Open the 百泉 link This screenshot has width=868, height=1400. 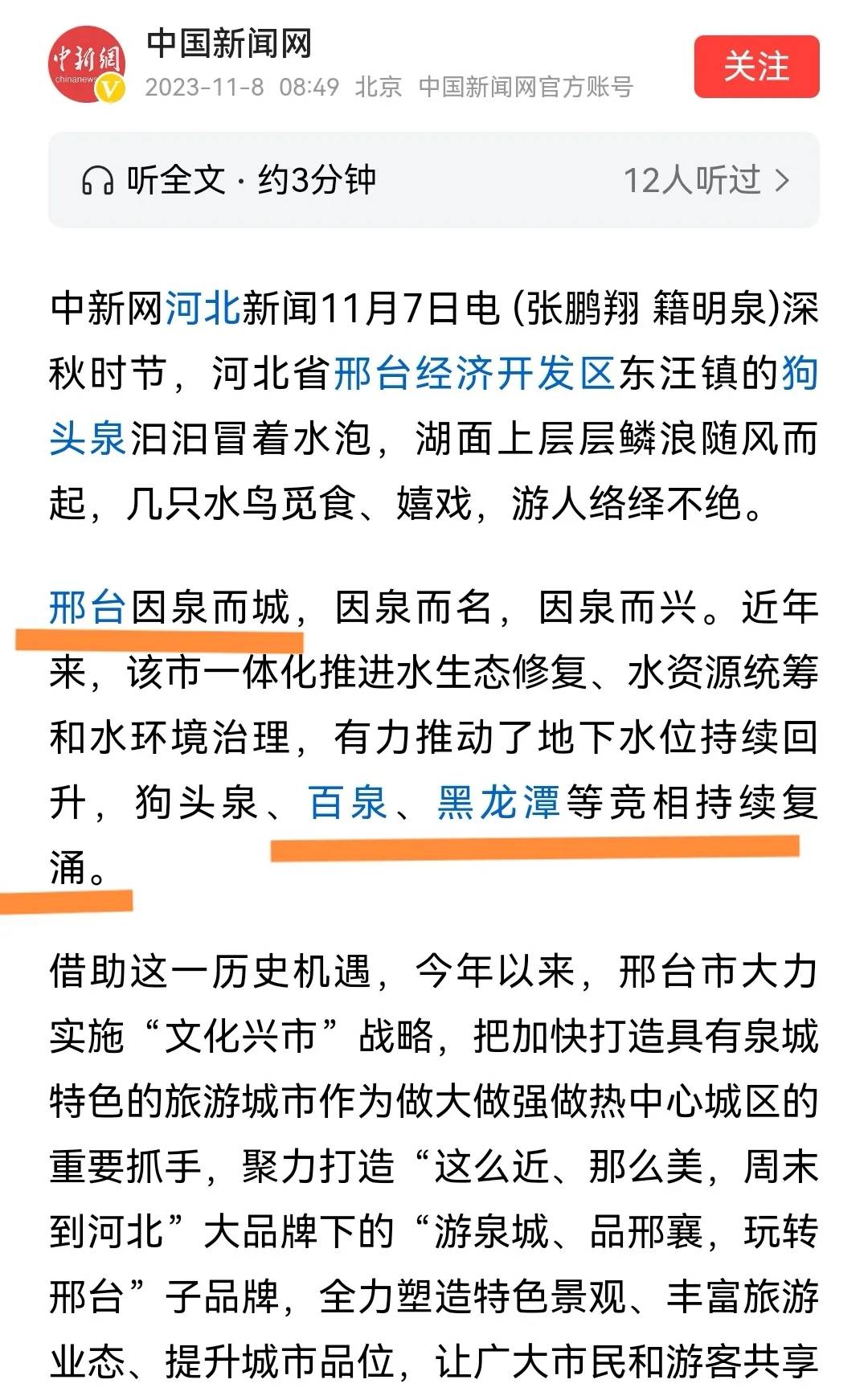[x=348, y=802]
